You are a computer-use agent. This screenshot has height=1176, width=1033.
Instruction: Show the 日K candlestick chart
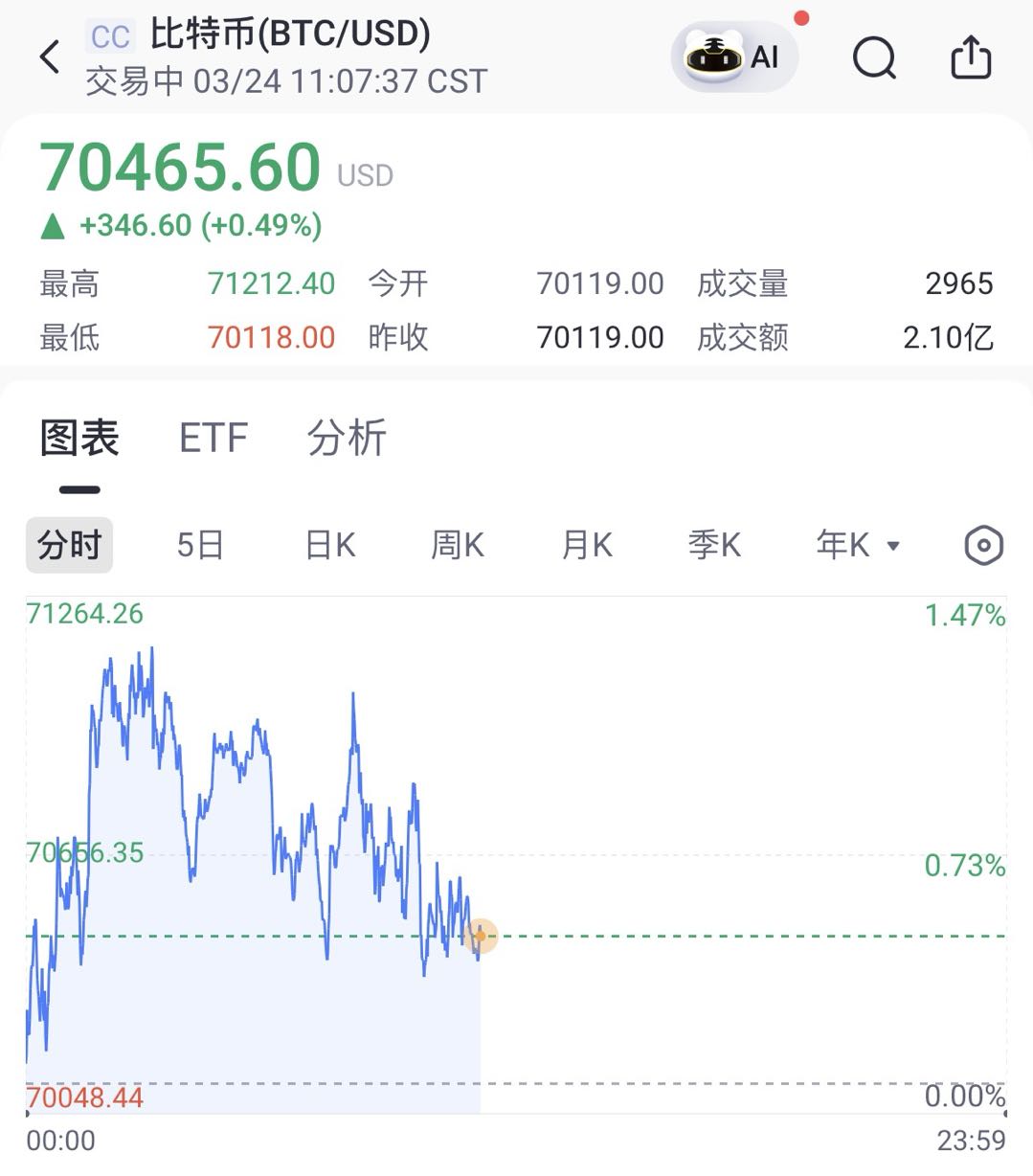[330, 546]
